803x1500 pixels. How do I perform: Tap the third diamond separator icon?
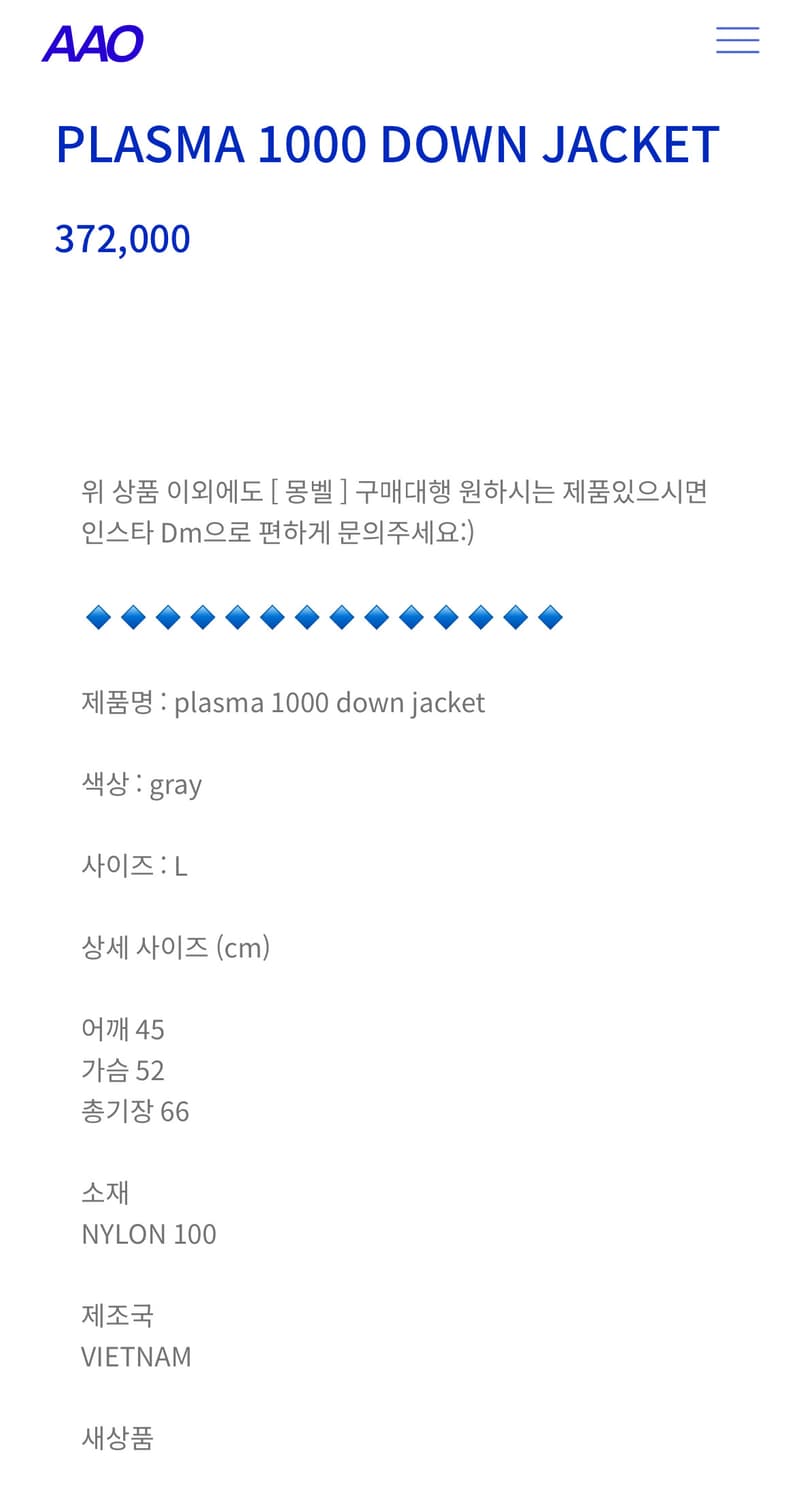pos(168,618)
